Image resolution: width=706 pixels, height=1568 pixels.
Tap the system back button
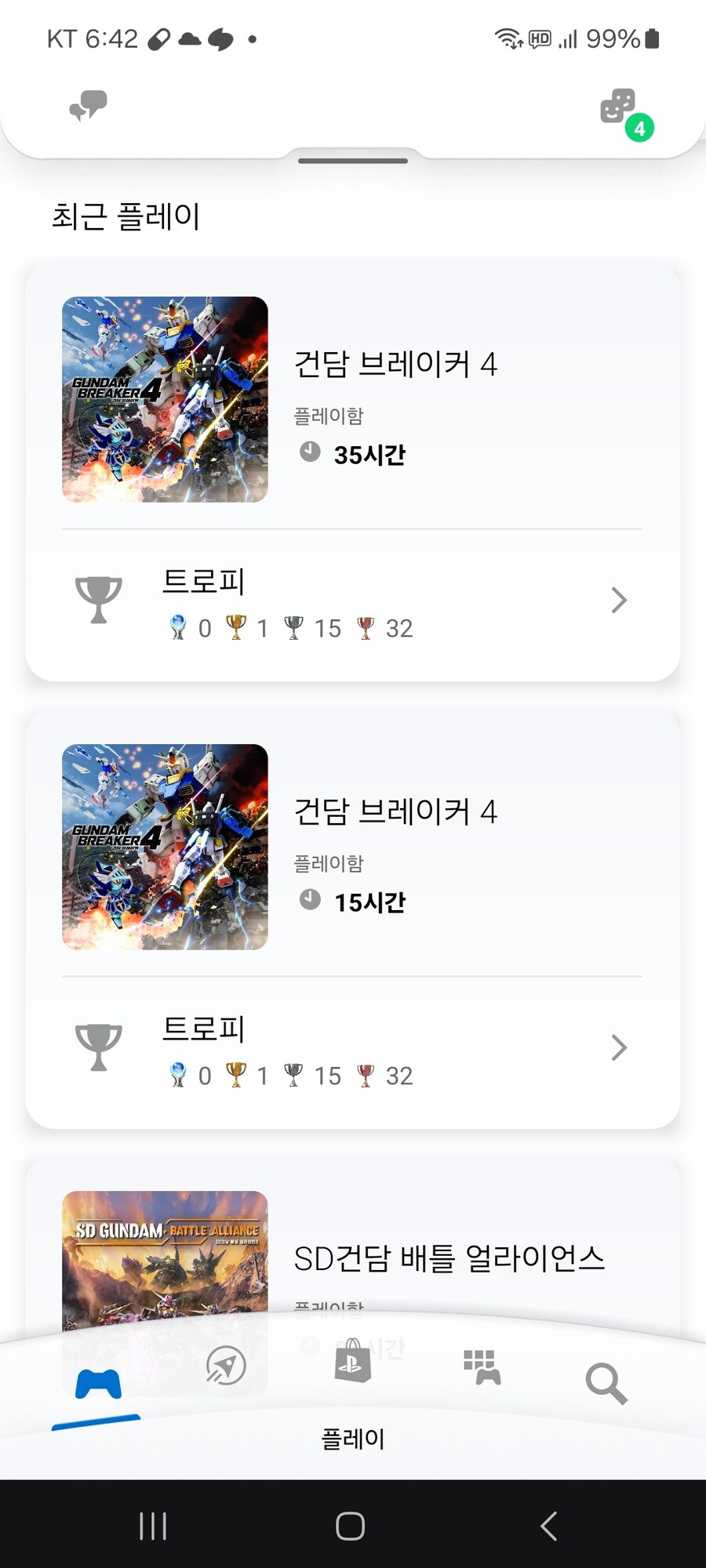[549, 1526]
